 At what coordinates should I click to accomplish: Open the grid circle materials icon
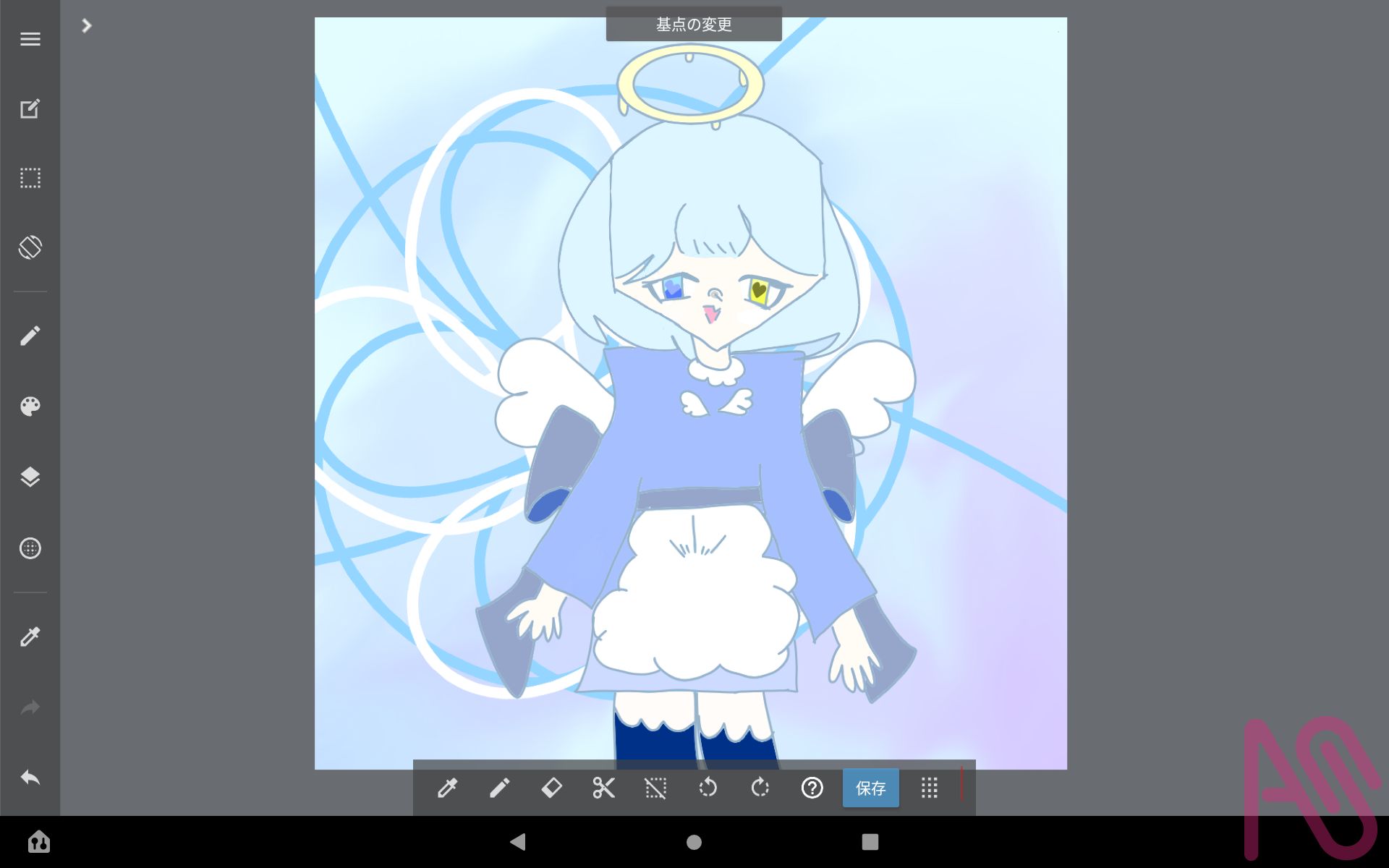(x=30, y=548)
